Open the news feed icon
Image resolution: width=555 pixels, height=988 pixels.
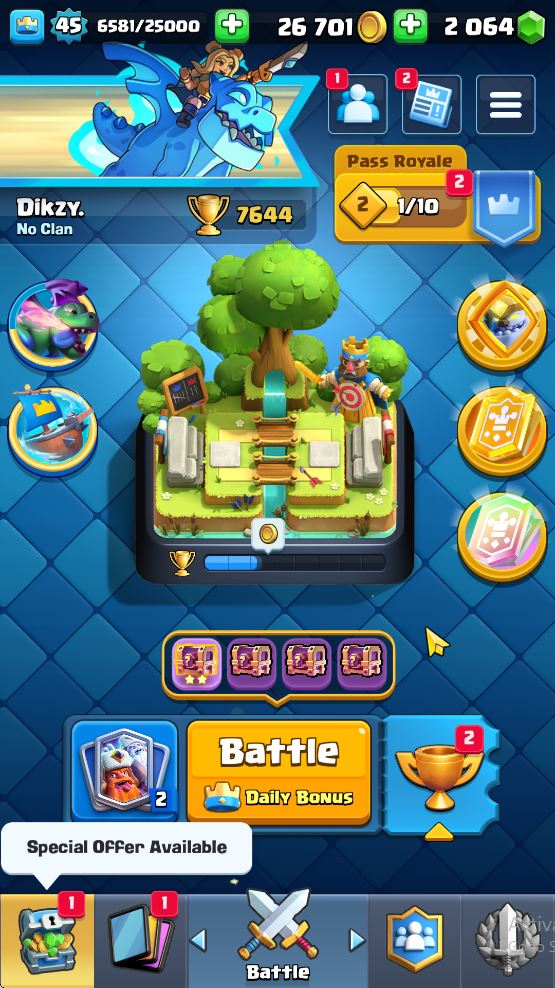tap(432, 104)
